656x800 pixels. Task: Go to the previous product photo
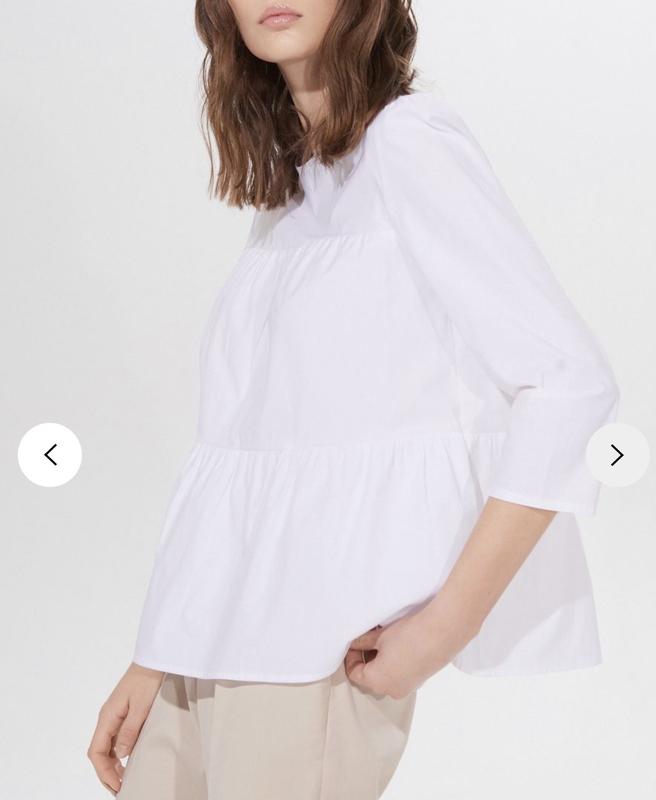50,455
